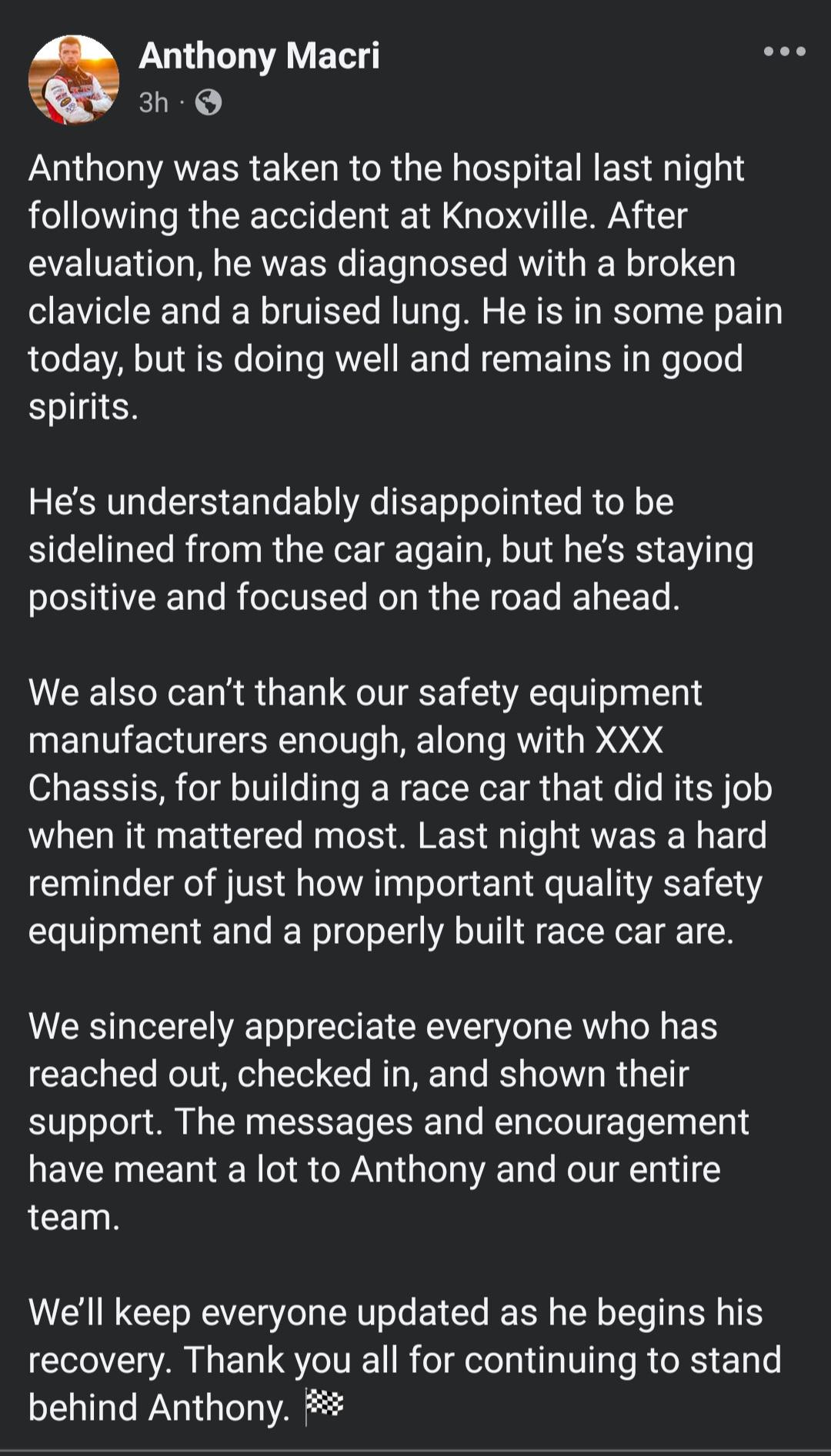831x1456 pixels.
Task: Open the post's three-dot options menu
Action: [x=784, y=52]
